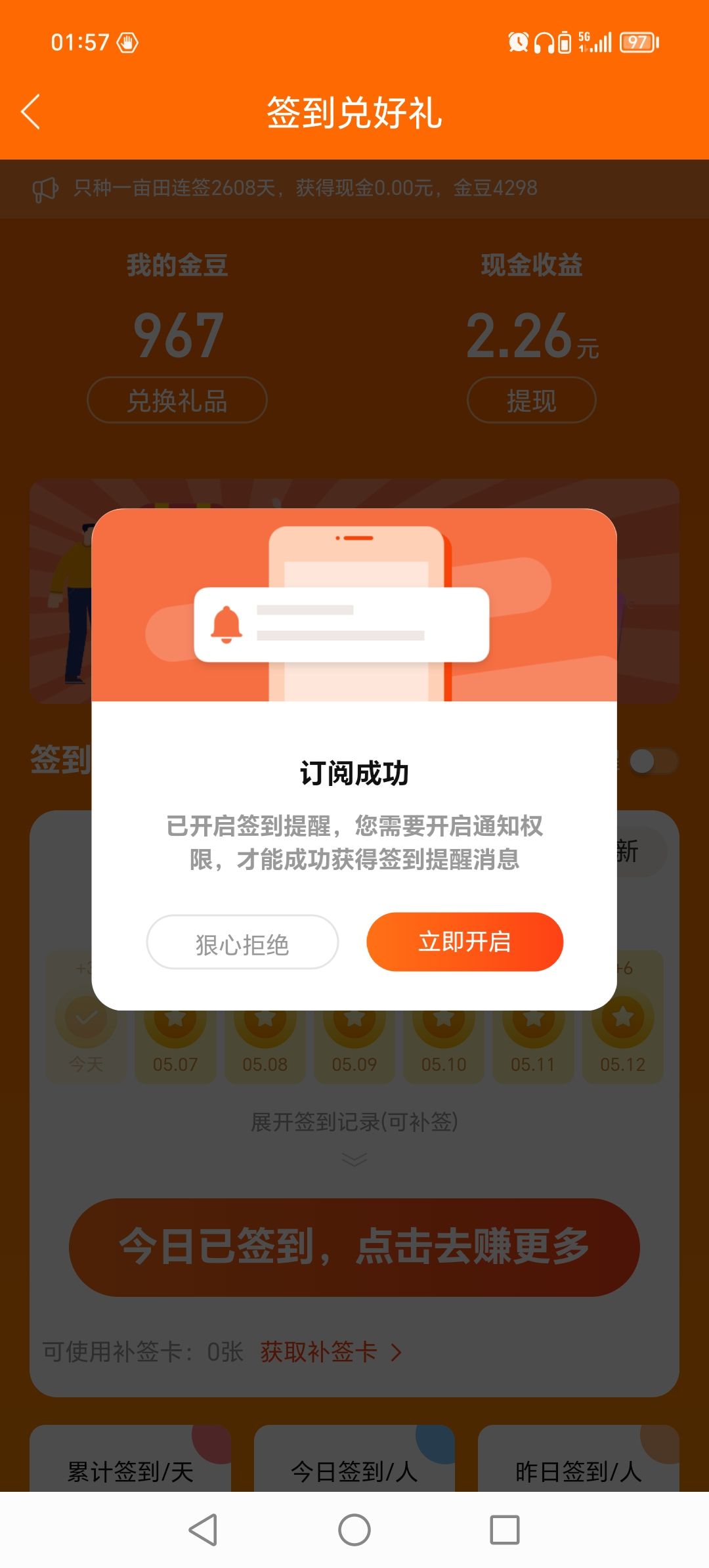Open recent apps from the navigation bar
The height and width of the screenshot is (1568, 709).
coord(504,1530)
